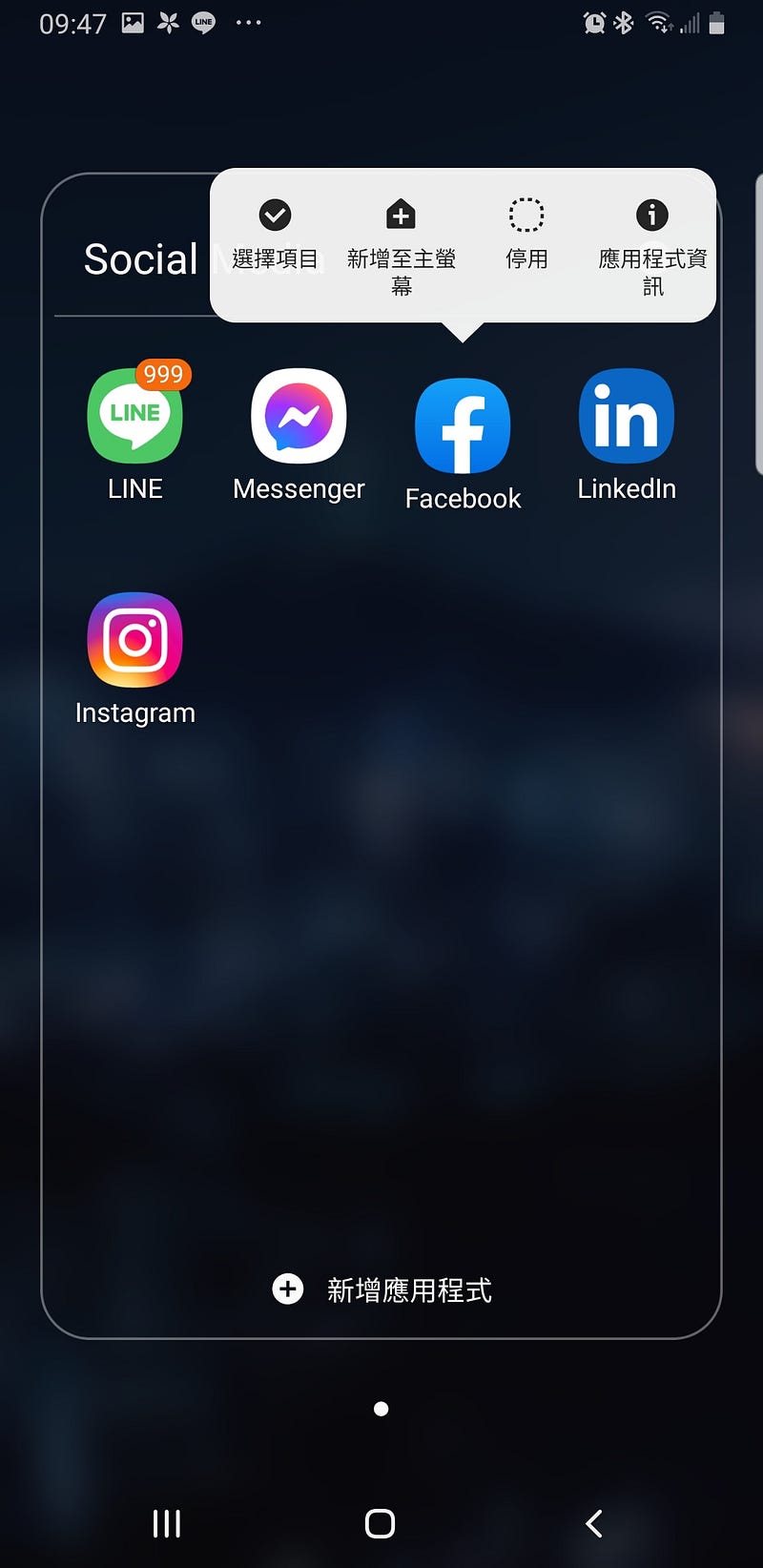Tap 新增應用程式 to add apps
Viewport: 763px width, 1568px height.
381,1289
